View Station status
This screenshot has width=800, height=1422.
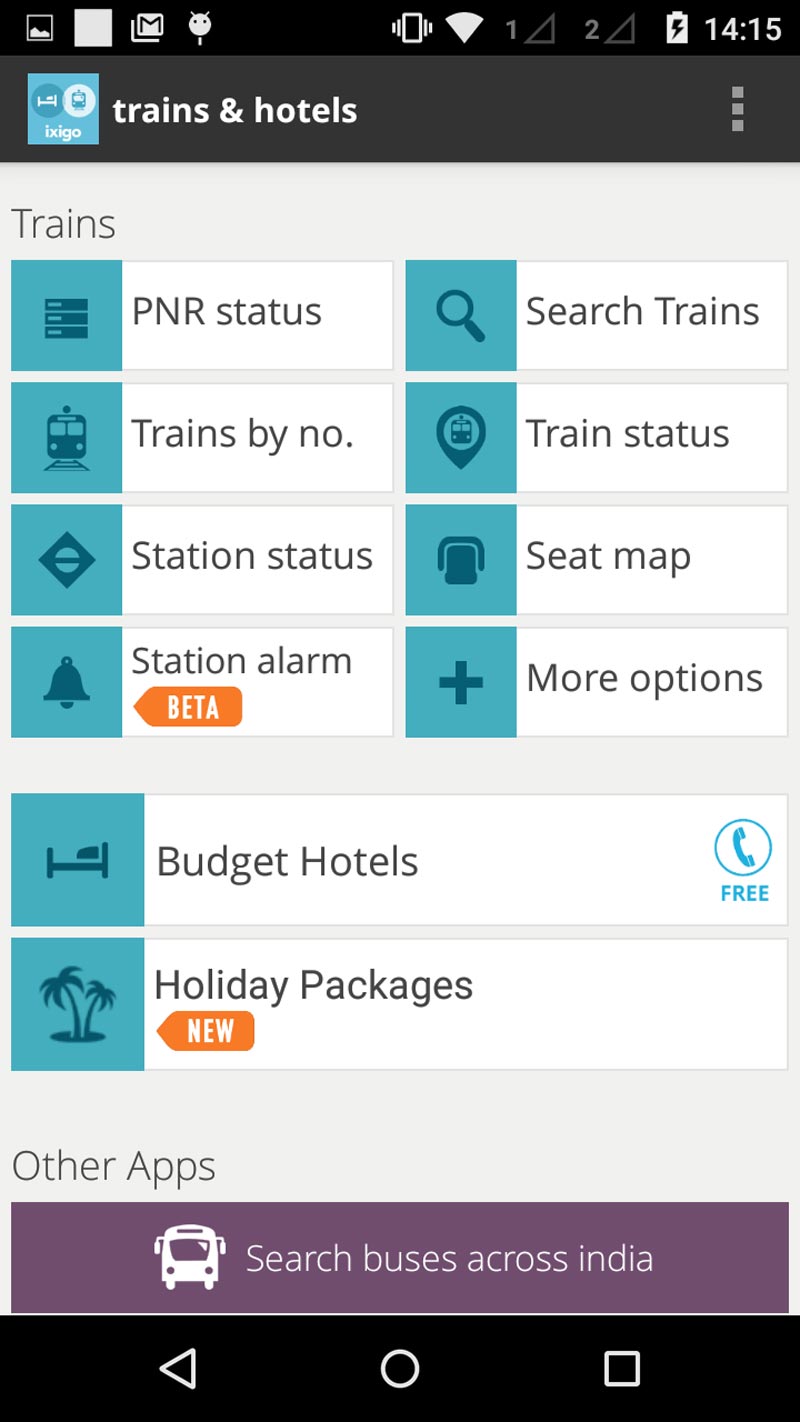pos(202,559)
